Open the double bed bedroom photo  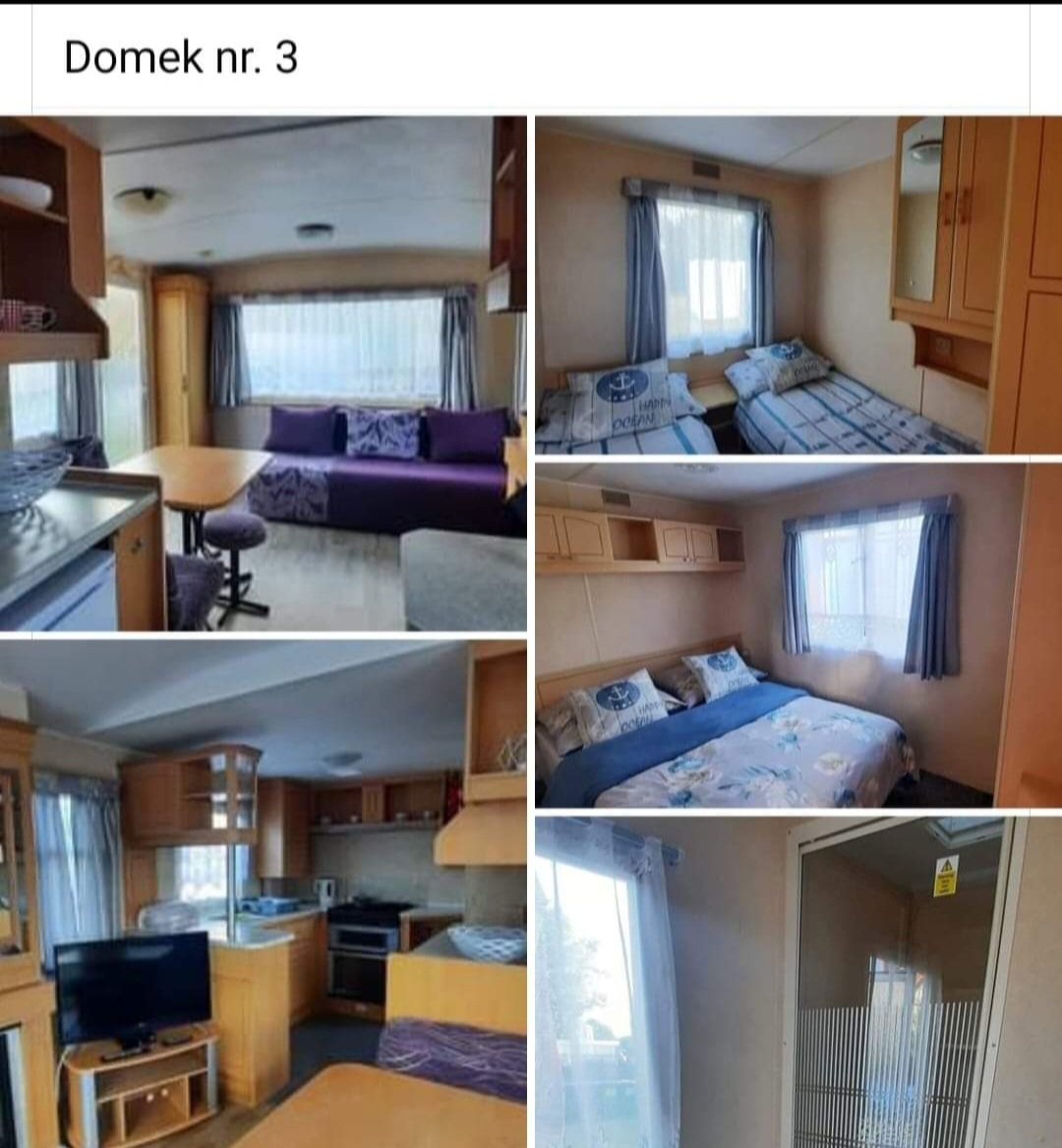coord(798,634)
